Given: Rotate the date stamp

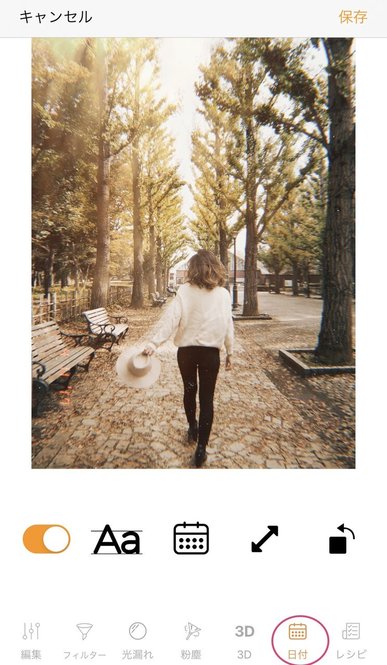Looking at the screenshot, I should coord(341,539).
